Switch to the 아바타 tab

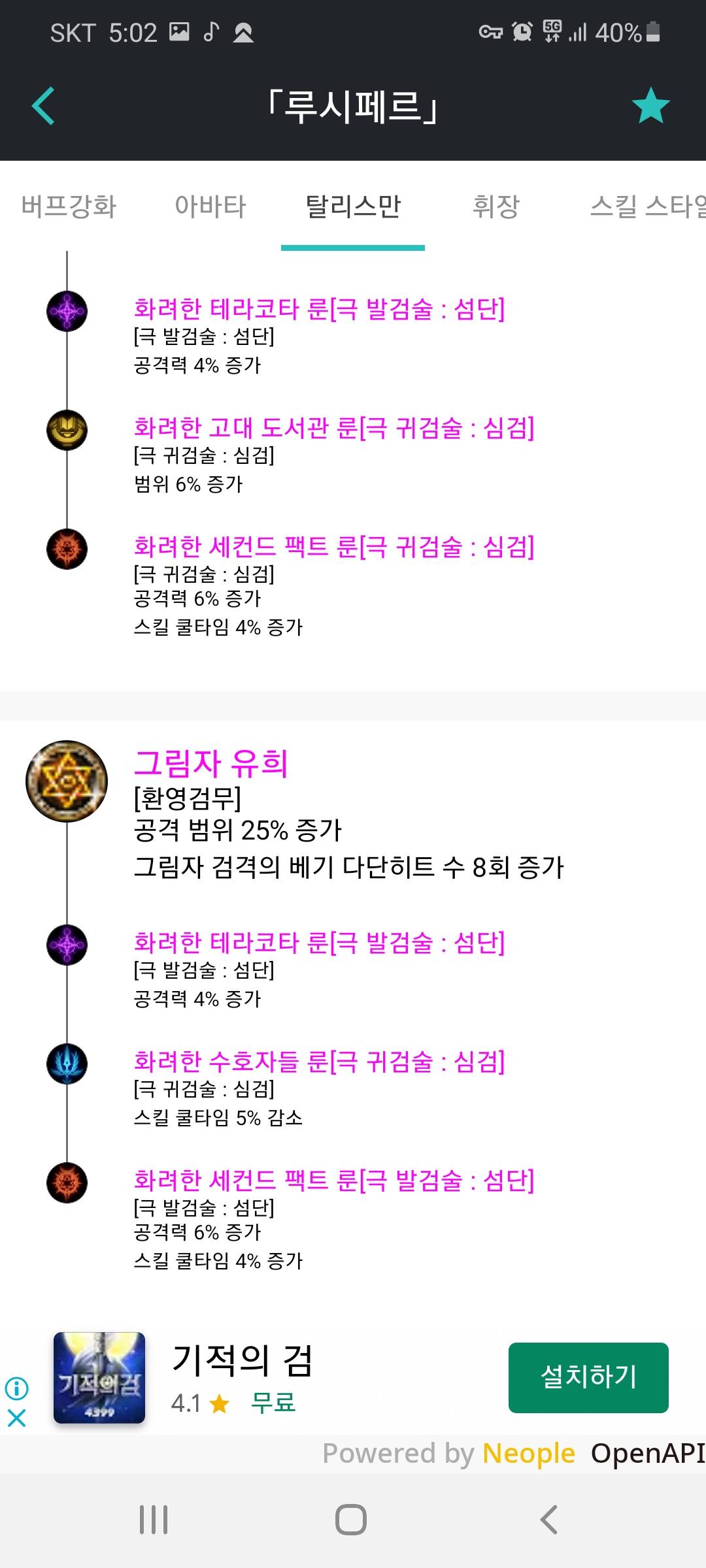210,206
